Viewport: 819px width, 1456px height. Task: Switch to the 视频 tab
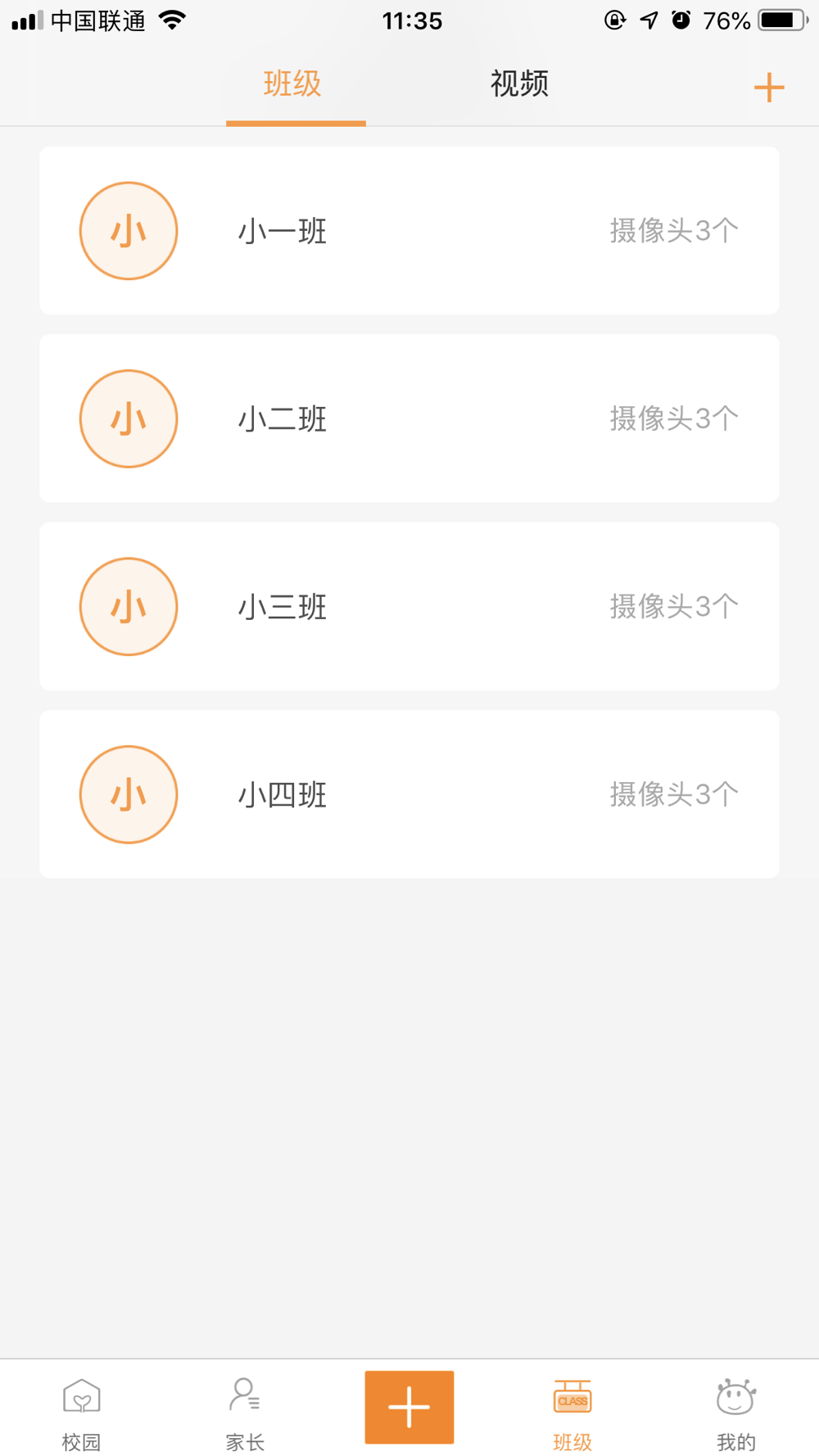[x=519, y=84]
